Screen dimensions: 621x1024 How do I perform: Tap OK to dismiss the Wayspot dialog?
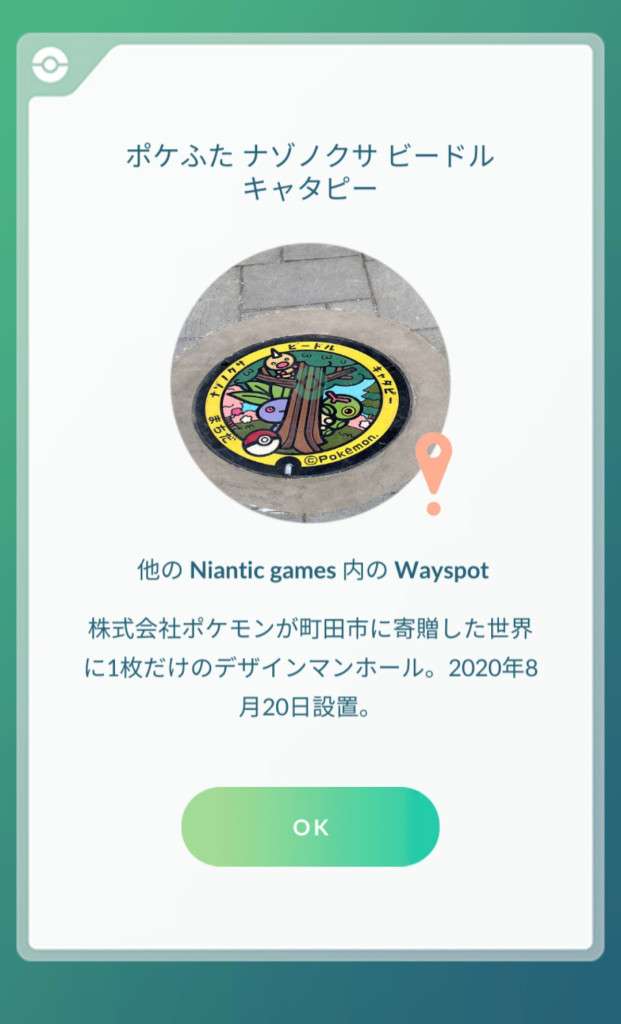tap(310, 826)
